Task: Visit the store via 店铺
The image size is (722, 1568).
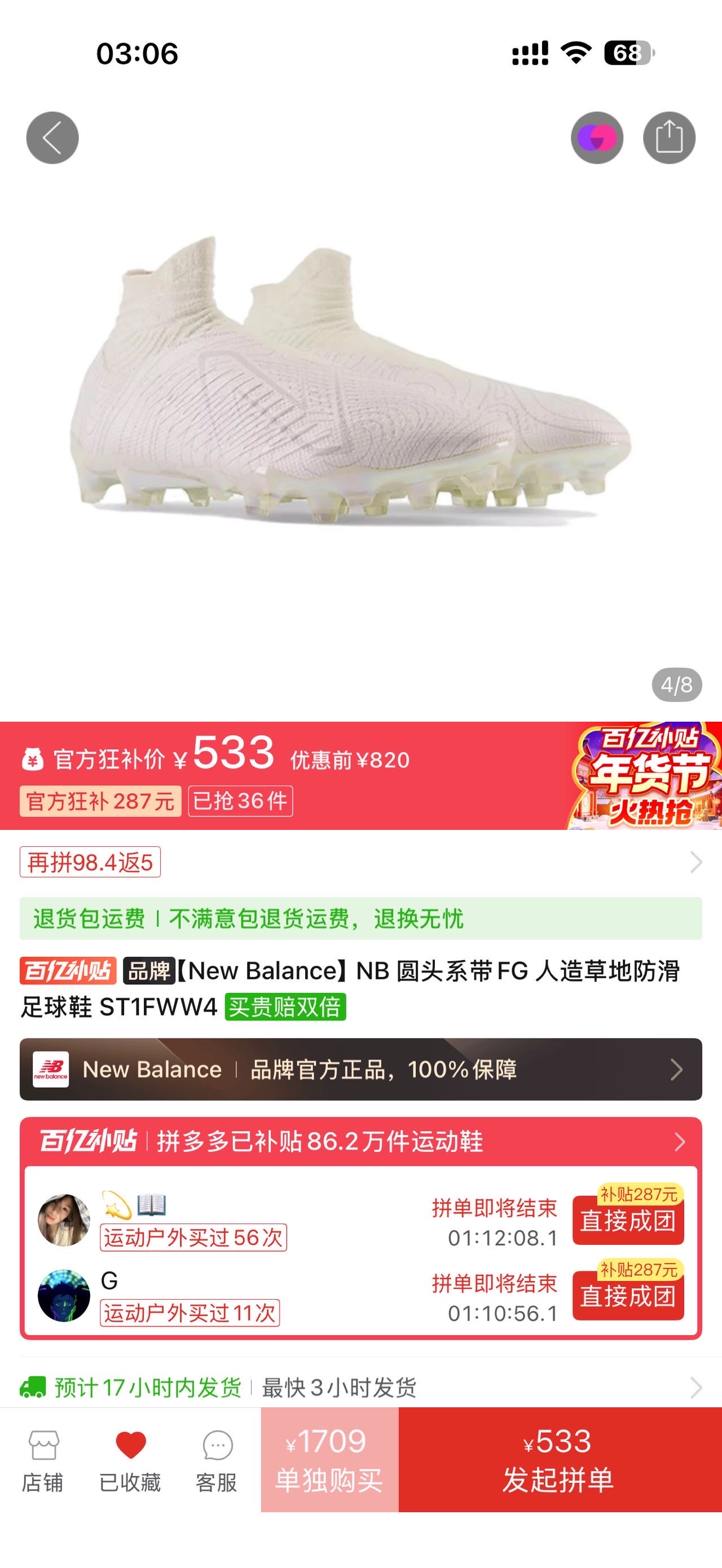Action: click(x=43, y=1461)
